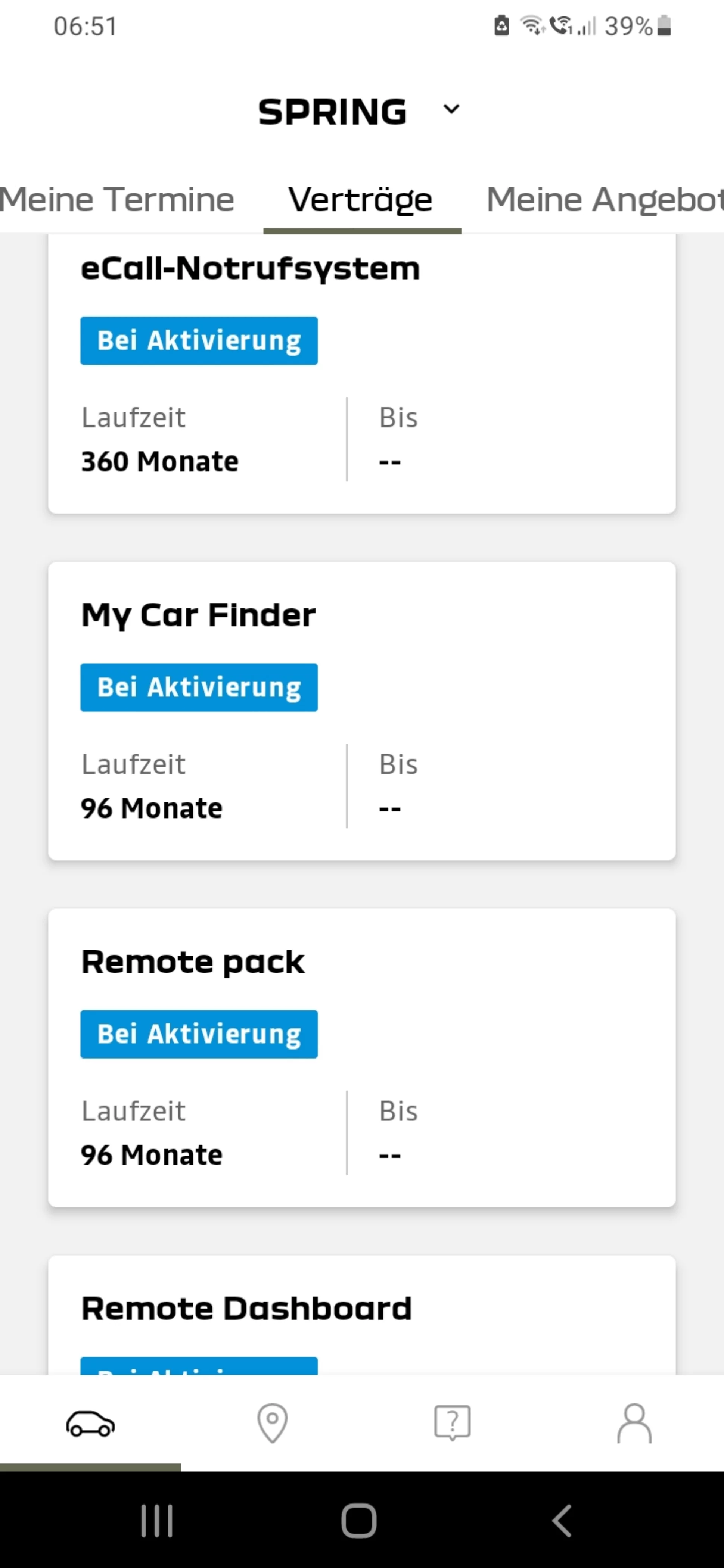Screen dimensions: 724x1568
Task: Open the help question mark tab
Action: (452, 1423)
